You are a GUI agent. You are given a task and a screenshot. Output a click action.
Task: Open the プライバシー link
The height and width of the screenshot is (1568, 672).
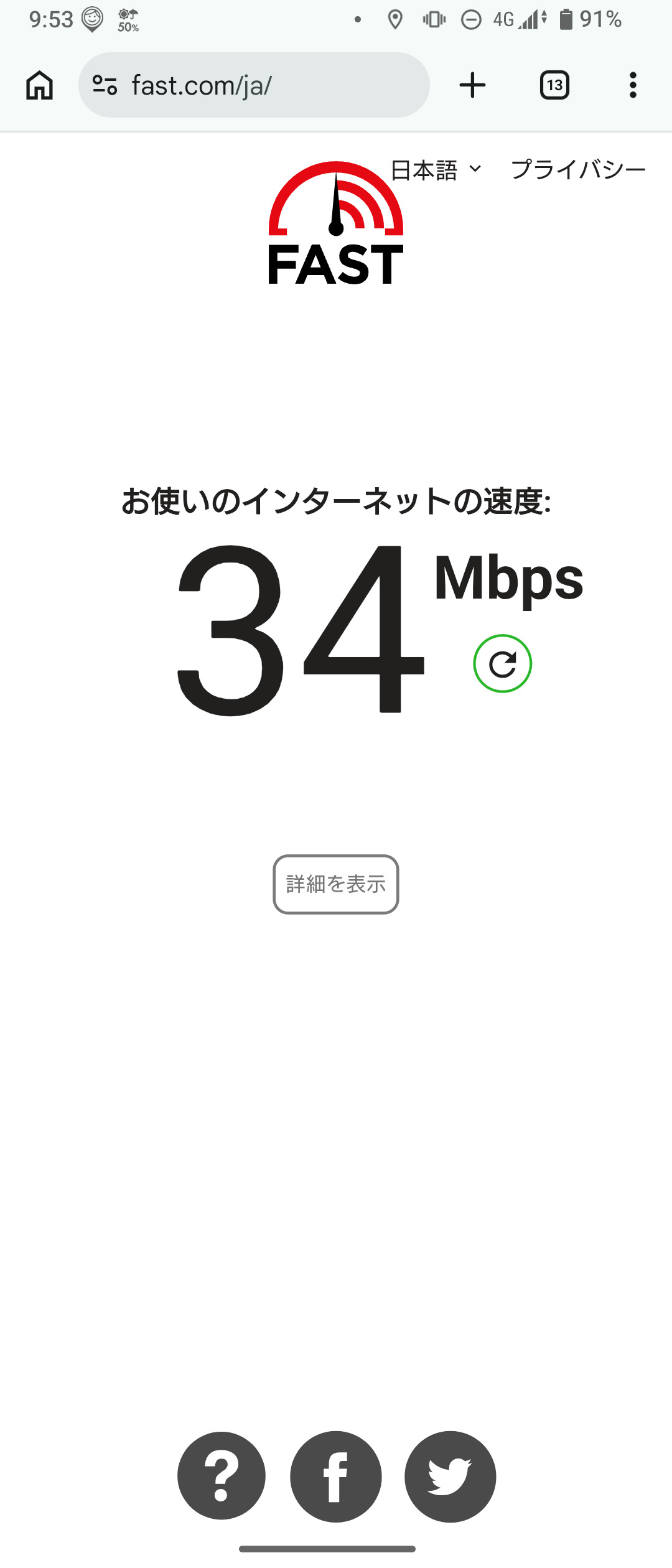click(x=578, y=170)
